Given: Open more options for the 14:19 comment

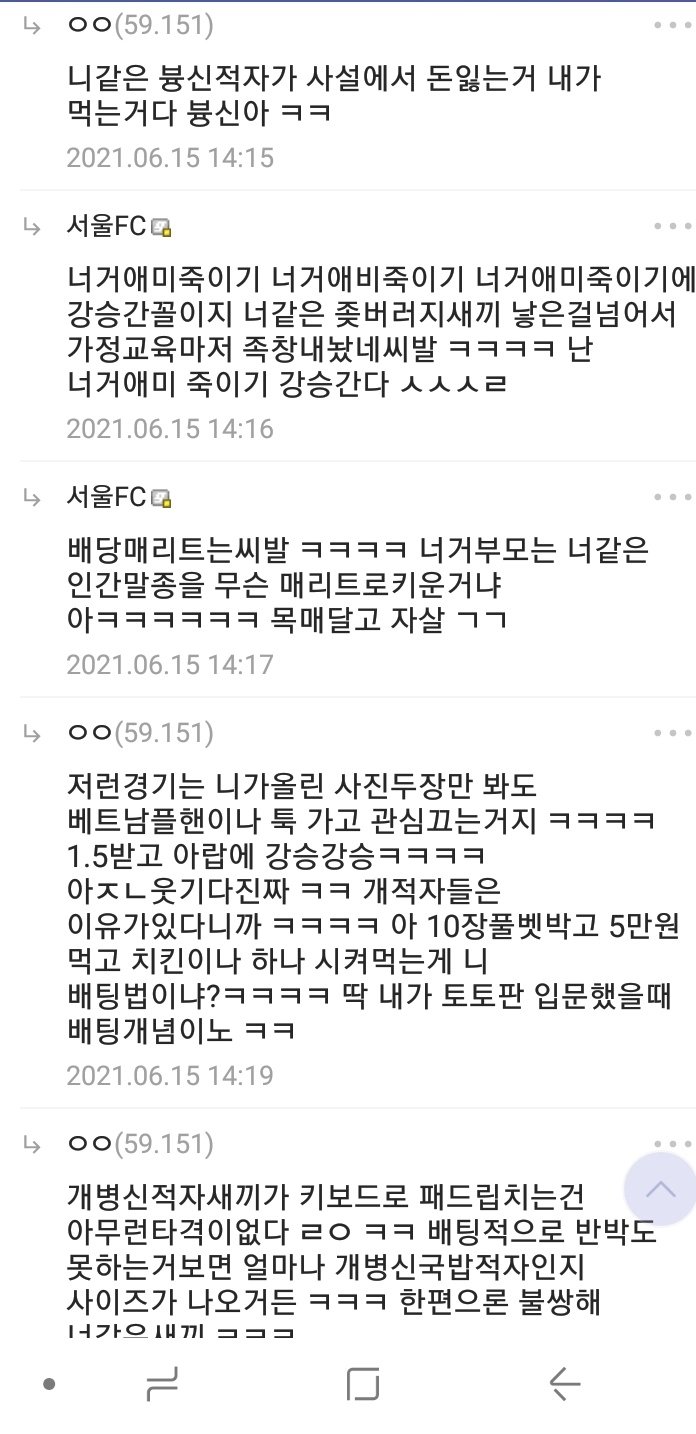Looking at the screenshot, I should [x=670, y=733].
